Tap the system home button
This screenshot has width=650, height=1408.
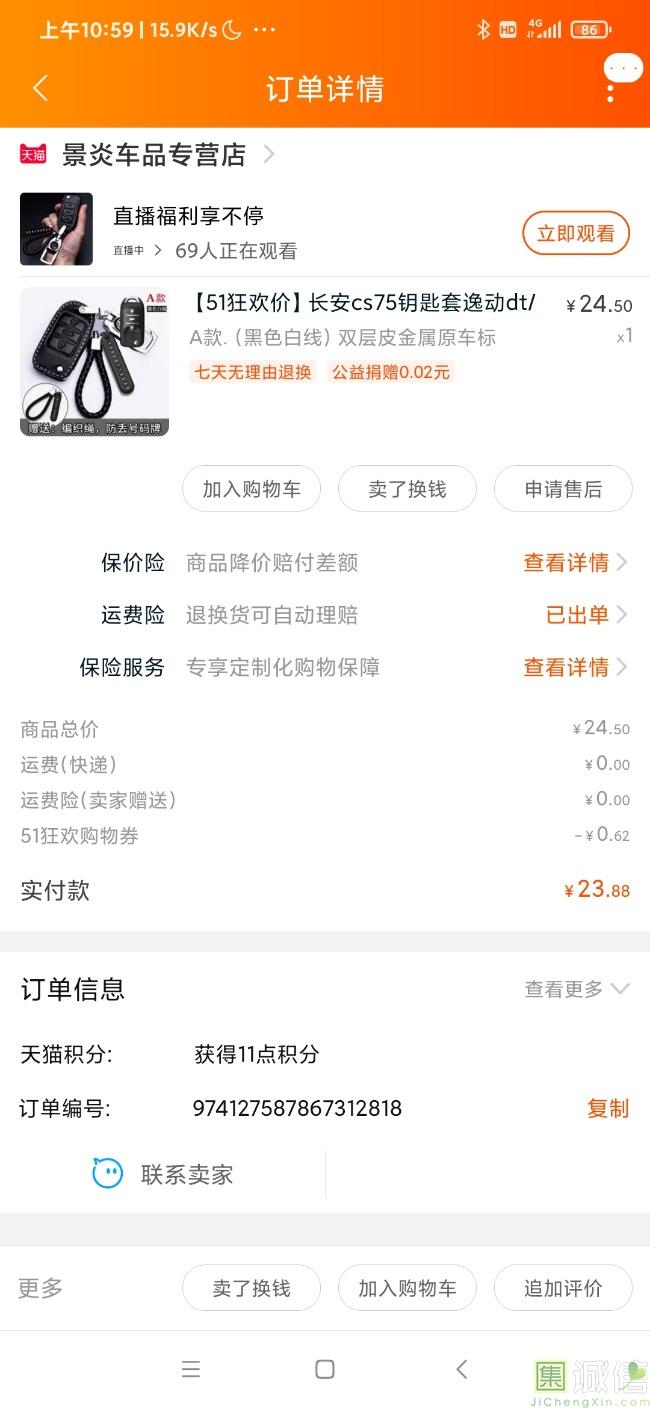324,1369
